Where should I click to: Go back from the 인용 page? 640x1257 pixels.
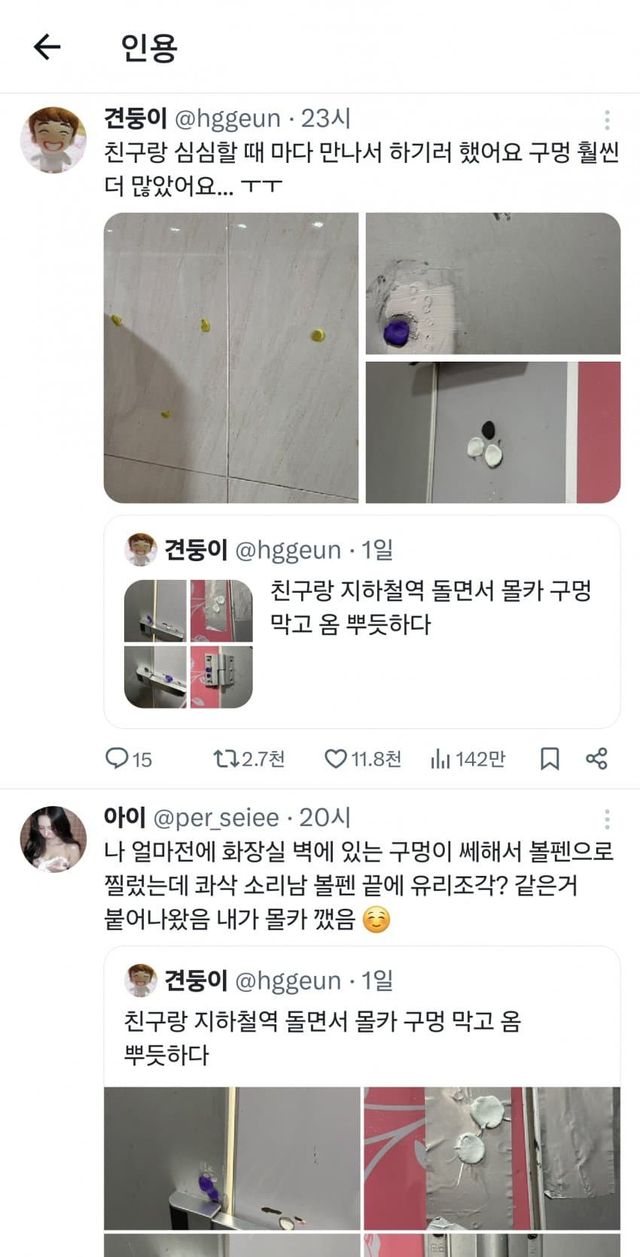click(x=47, y=46)
